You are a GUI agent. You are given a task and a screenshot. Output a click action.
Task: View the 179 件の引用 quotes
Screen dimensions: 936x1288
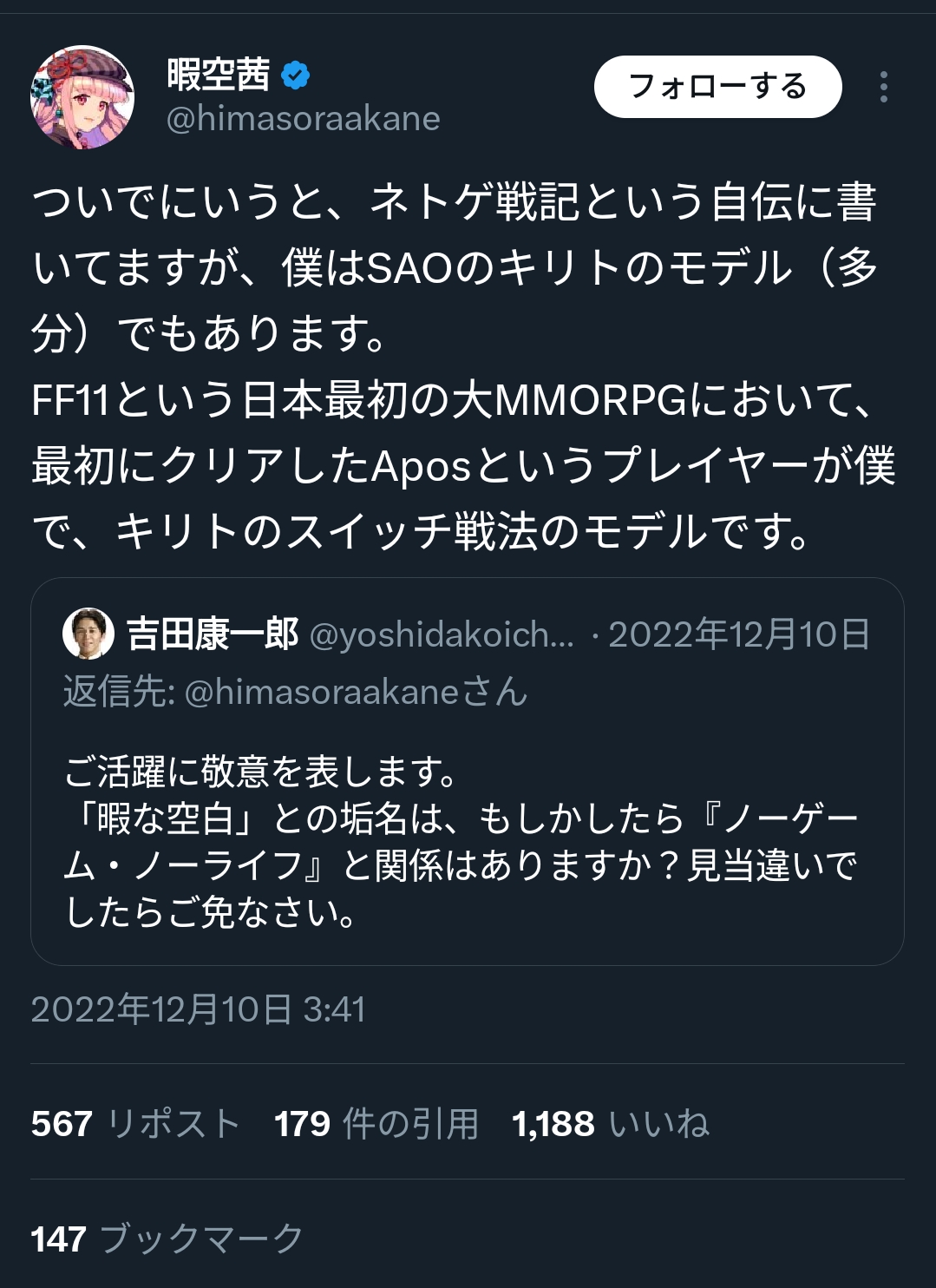(x=376, y=1124)
